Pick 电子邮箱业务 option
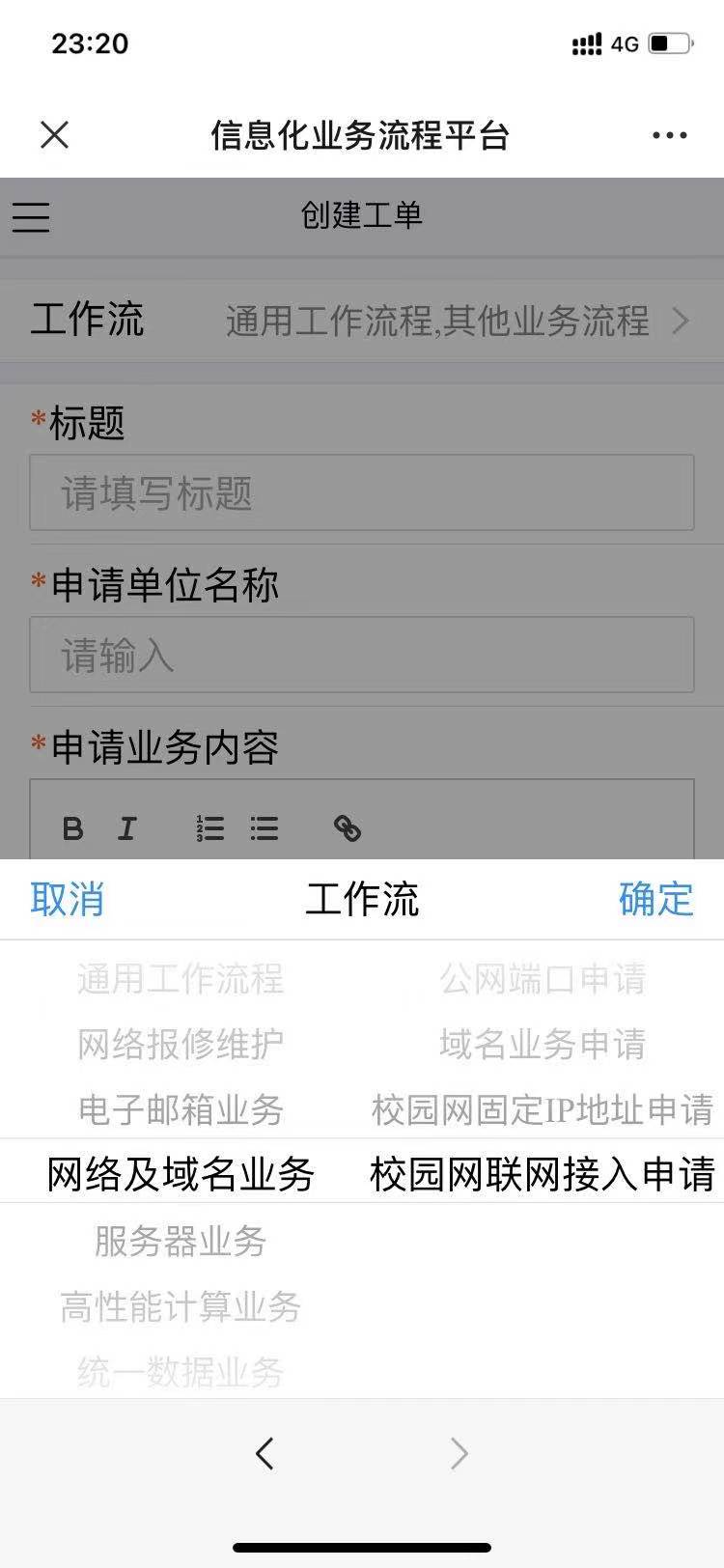 (x=181, y=1109)
